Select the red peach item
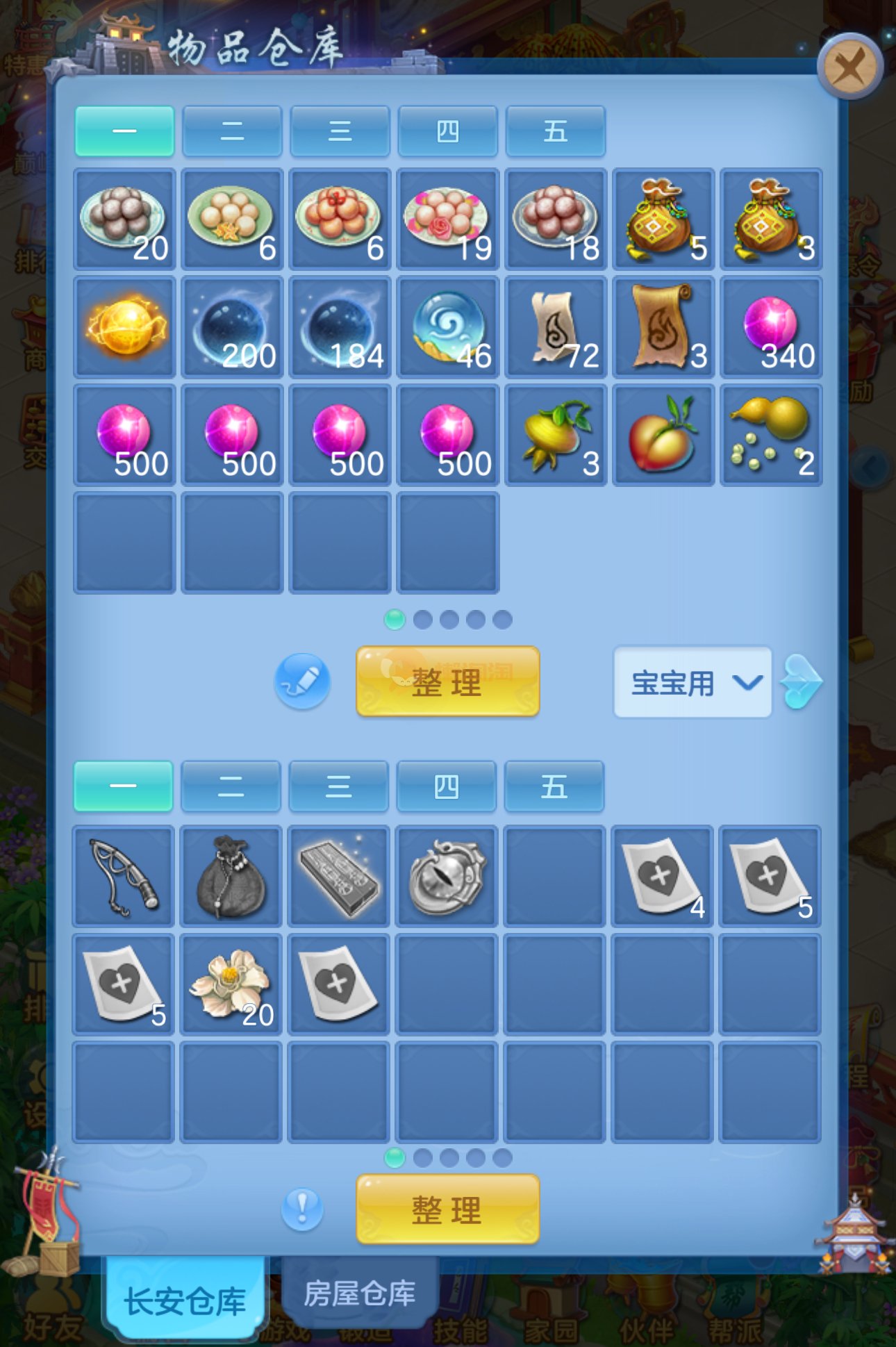This screenshot has height=1347, width=896. [x=663, y=435]
